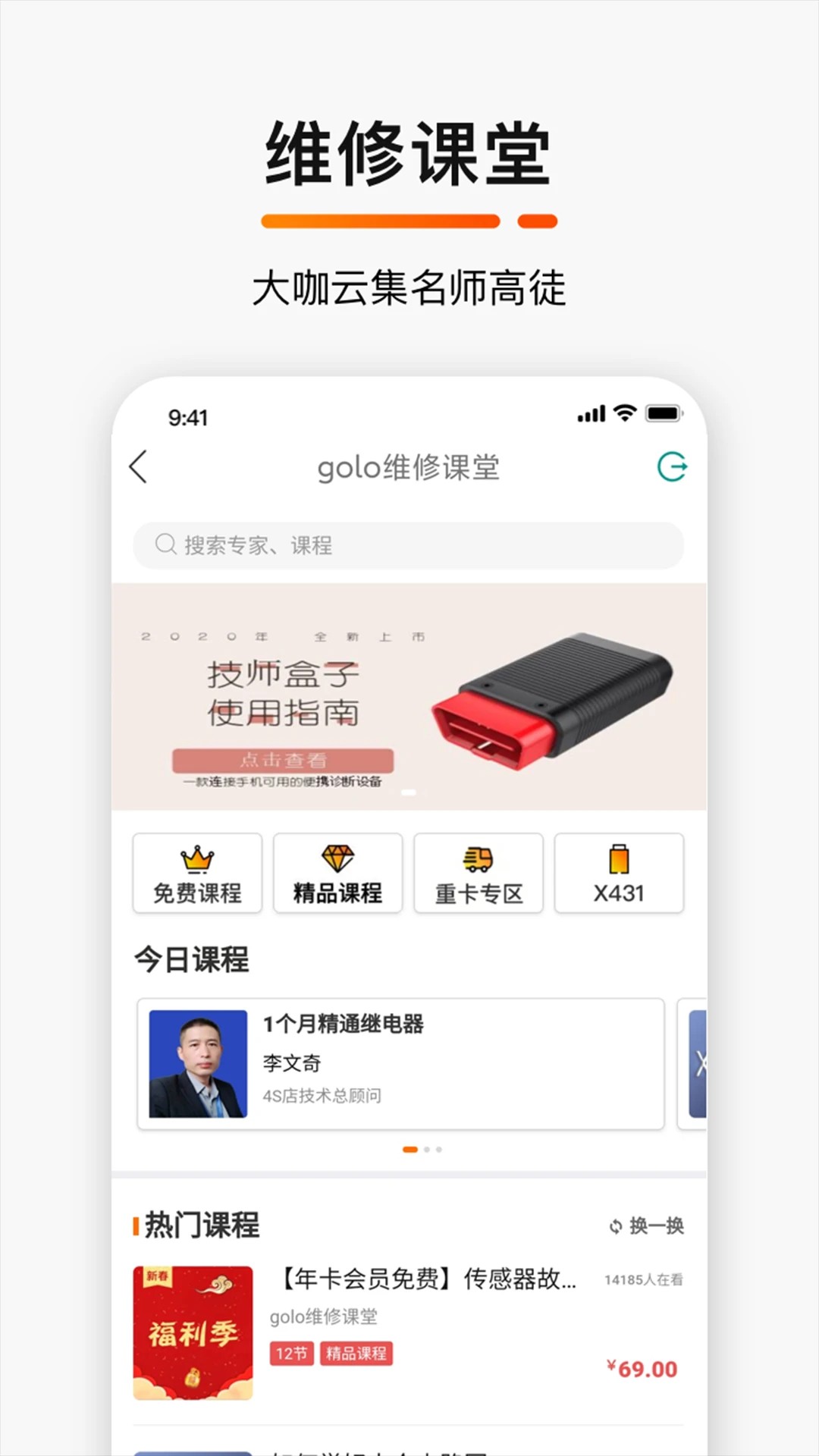819x1456 pixels.
Task: Open 精品课程 via the diamond icon
Action: click(x=337, y=859)
